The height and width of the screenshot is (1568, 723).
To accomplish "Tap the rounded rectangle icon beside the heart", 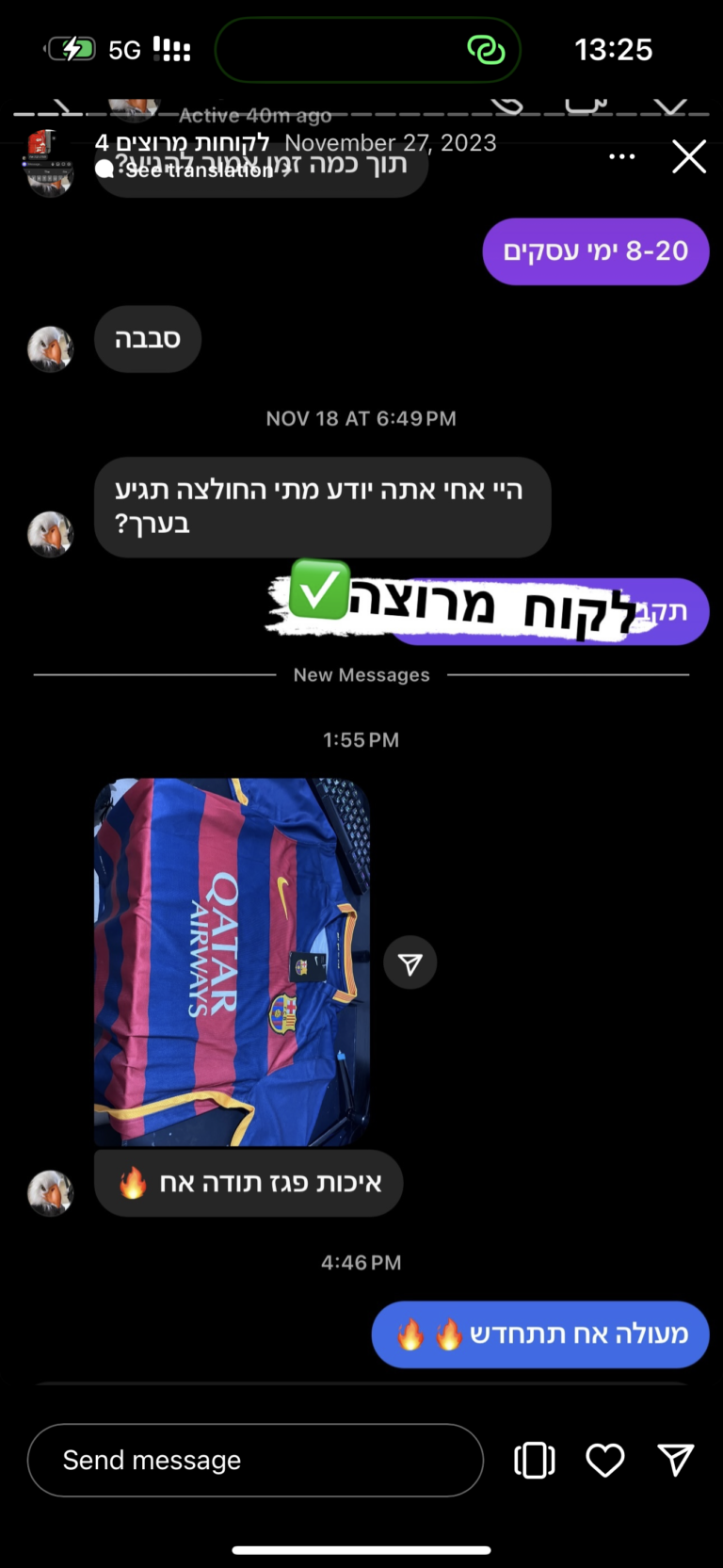I will (534, 1460).
